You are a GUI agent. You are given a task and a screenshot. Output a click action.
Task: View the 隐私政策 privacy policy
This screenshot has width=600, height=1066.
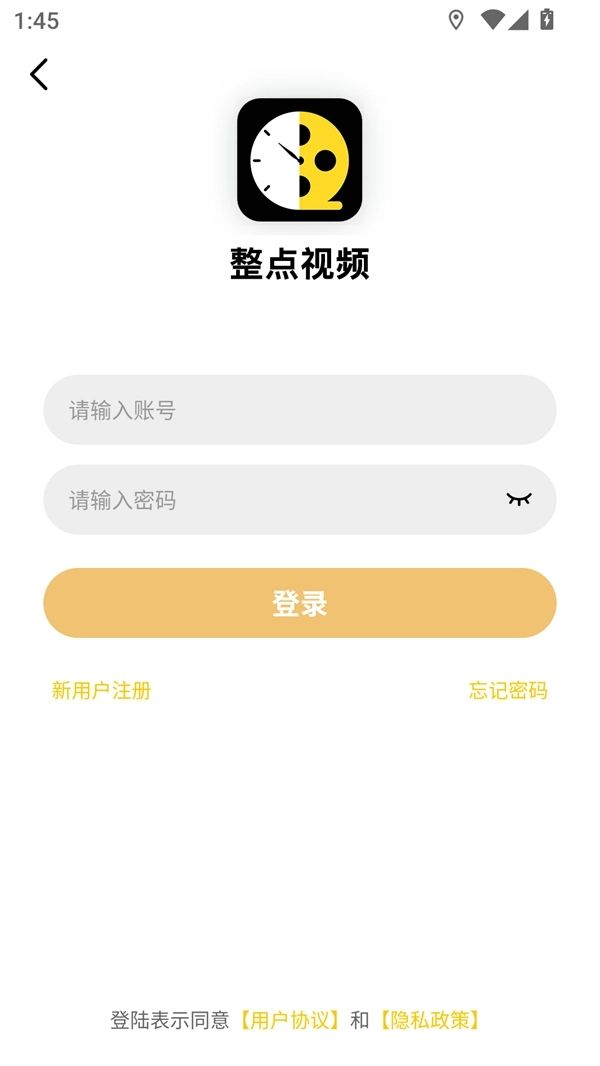pyautogui.click(x=430, y=1020)
